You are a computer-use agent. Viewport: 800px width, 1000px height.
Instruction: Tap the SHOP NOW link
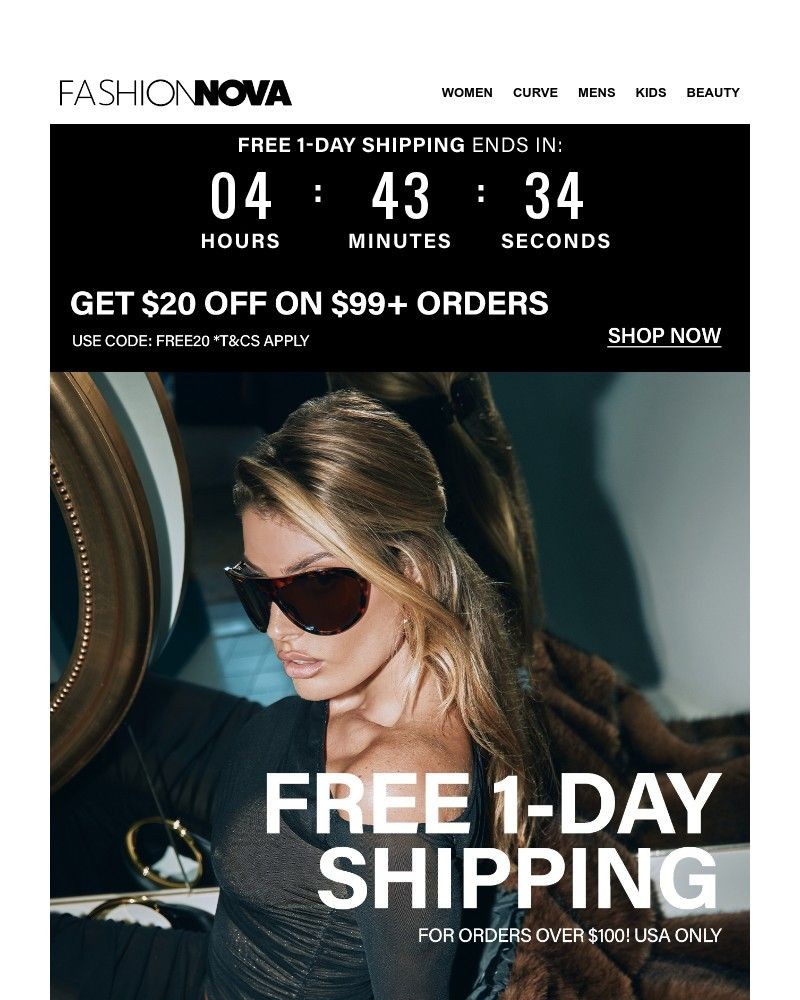[664, 336]
